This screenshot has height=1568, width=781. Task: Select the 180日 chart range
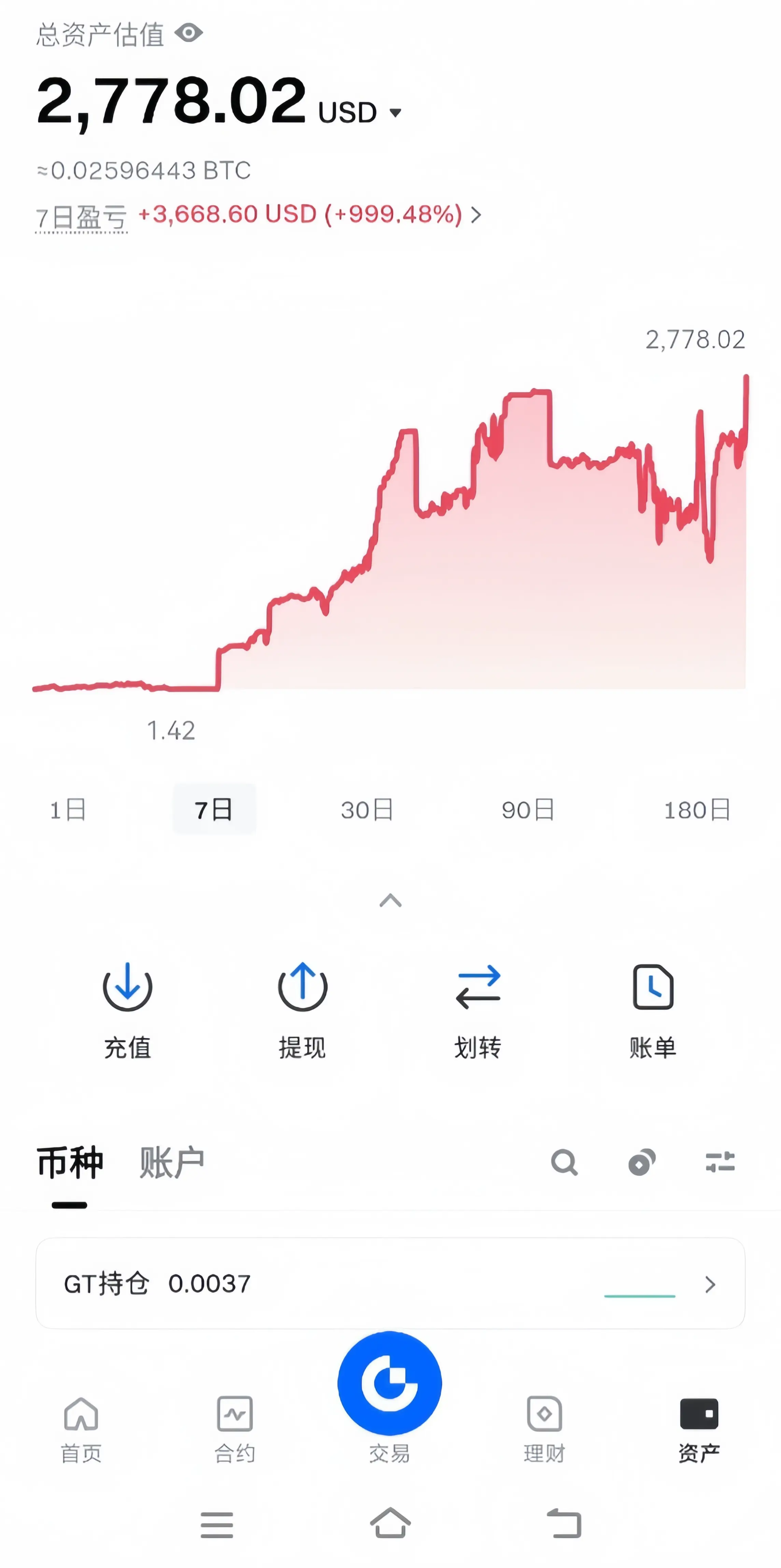pyautogui.click(x=697, y=810)
